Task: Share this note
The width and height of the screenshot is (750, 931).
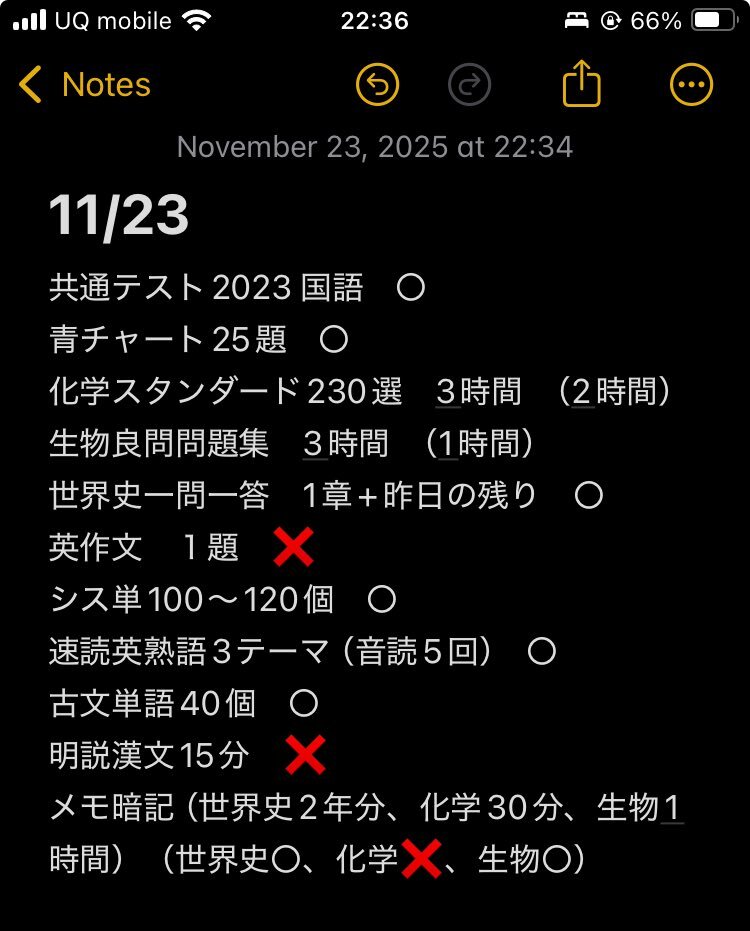Action: pyautogui.click(x=581, y=86)
